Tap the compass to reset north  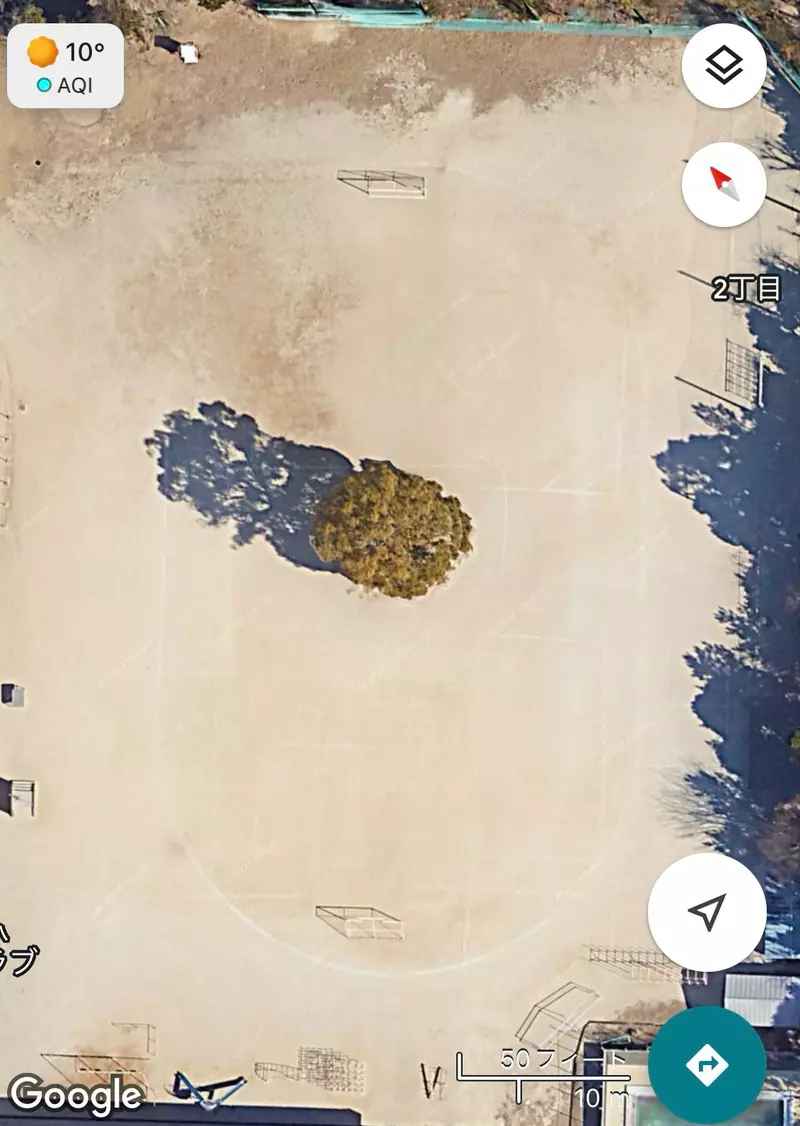[x=724, y=184]
